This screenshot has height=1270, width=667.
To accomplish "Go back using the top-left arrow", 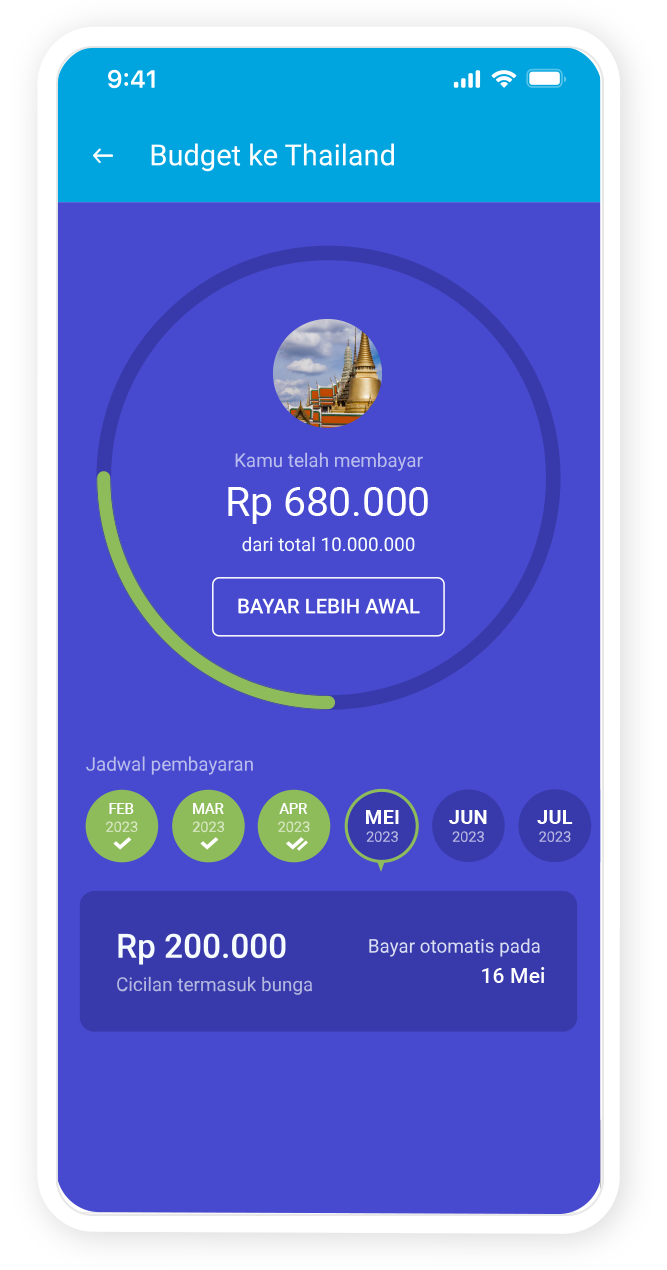I will coord(103,156).
